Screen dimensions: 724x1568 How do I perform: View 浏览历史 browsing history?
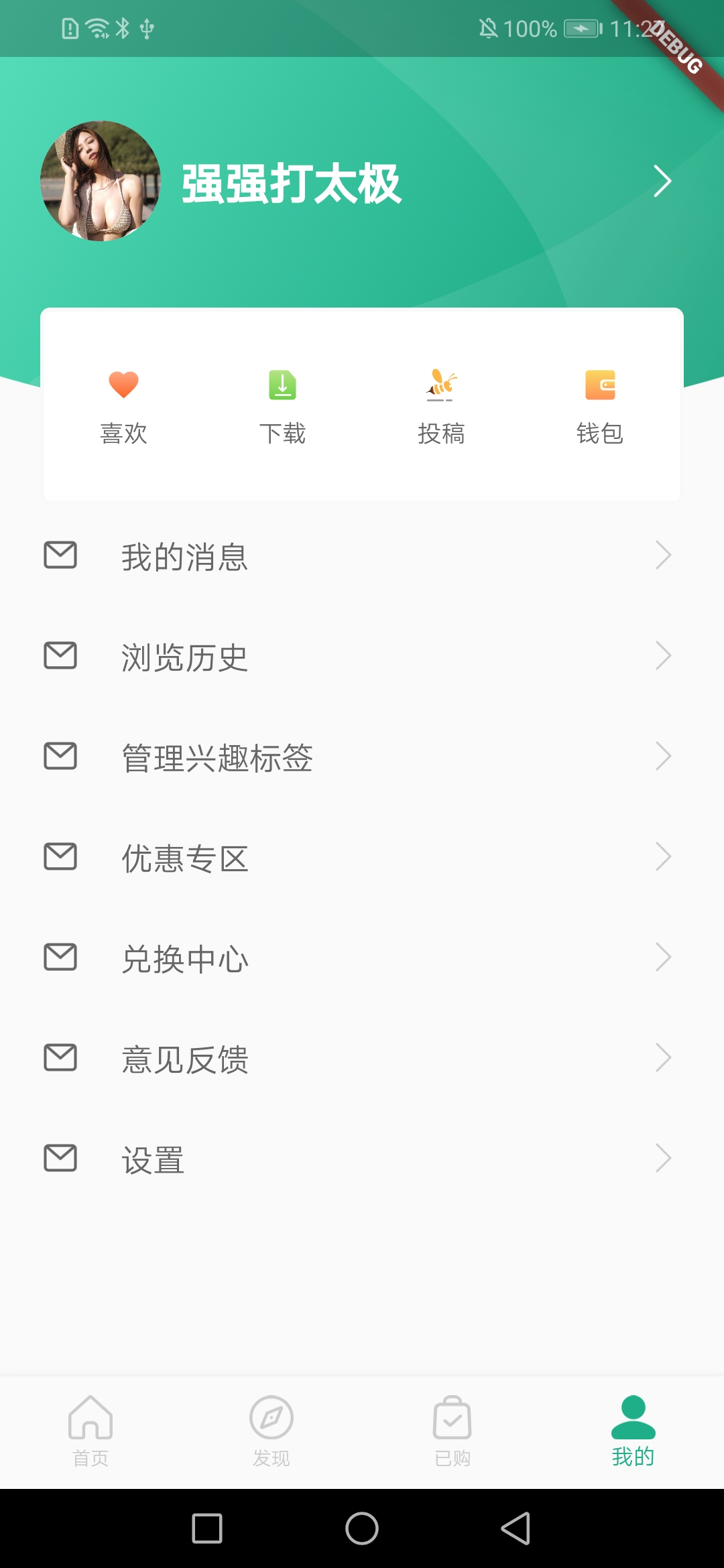(x=362, y=657)
